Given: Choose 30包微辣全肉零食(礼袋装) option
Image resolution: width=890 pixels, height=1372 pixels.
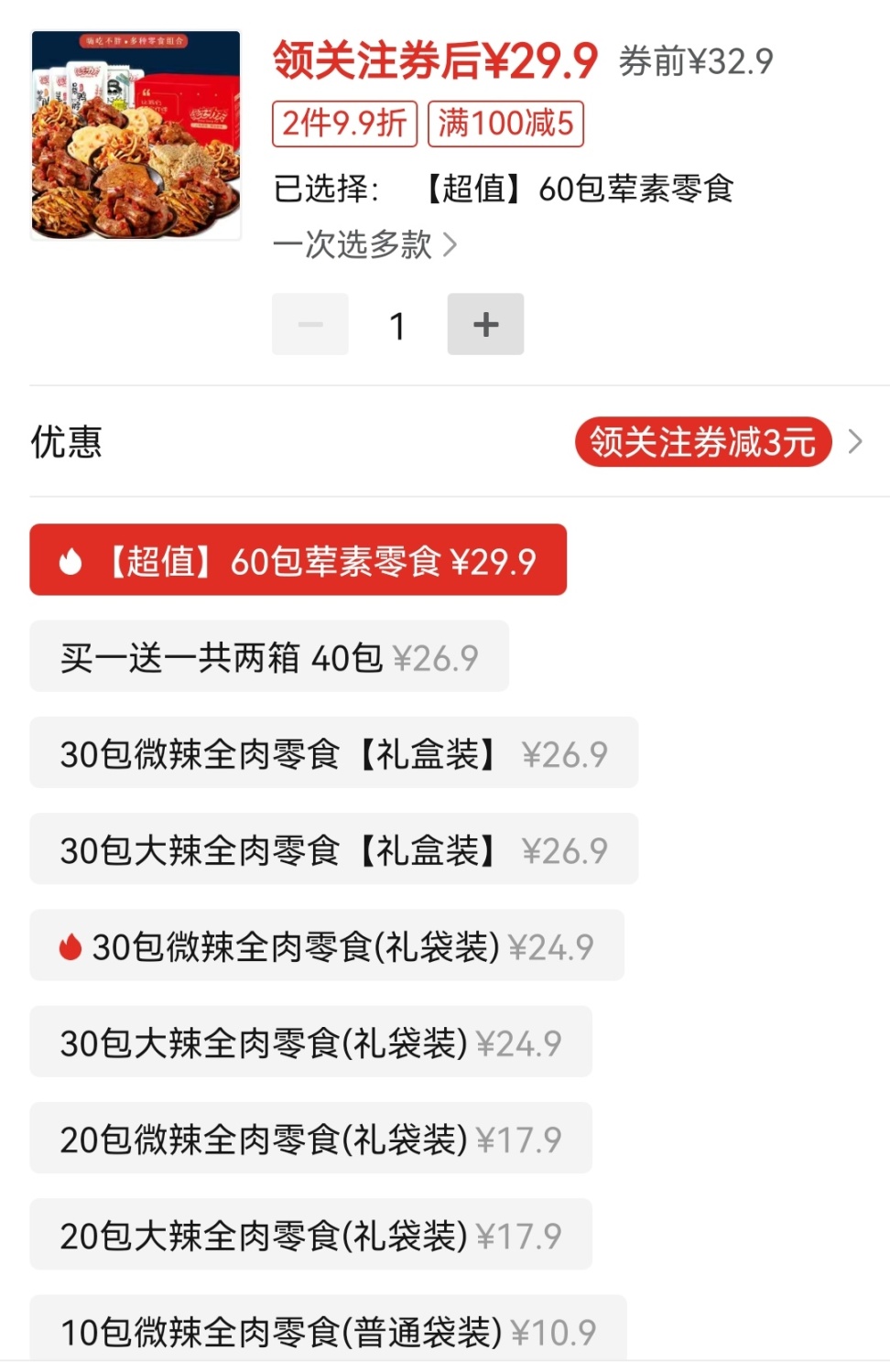Looking at the screenshot, I should (327, 945).
